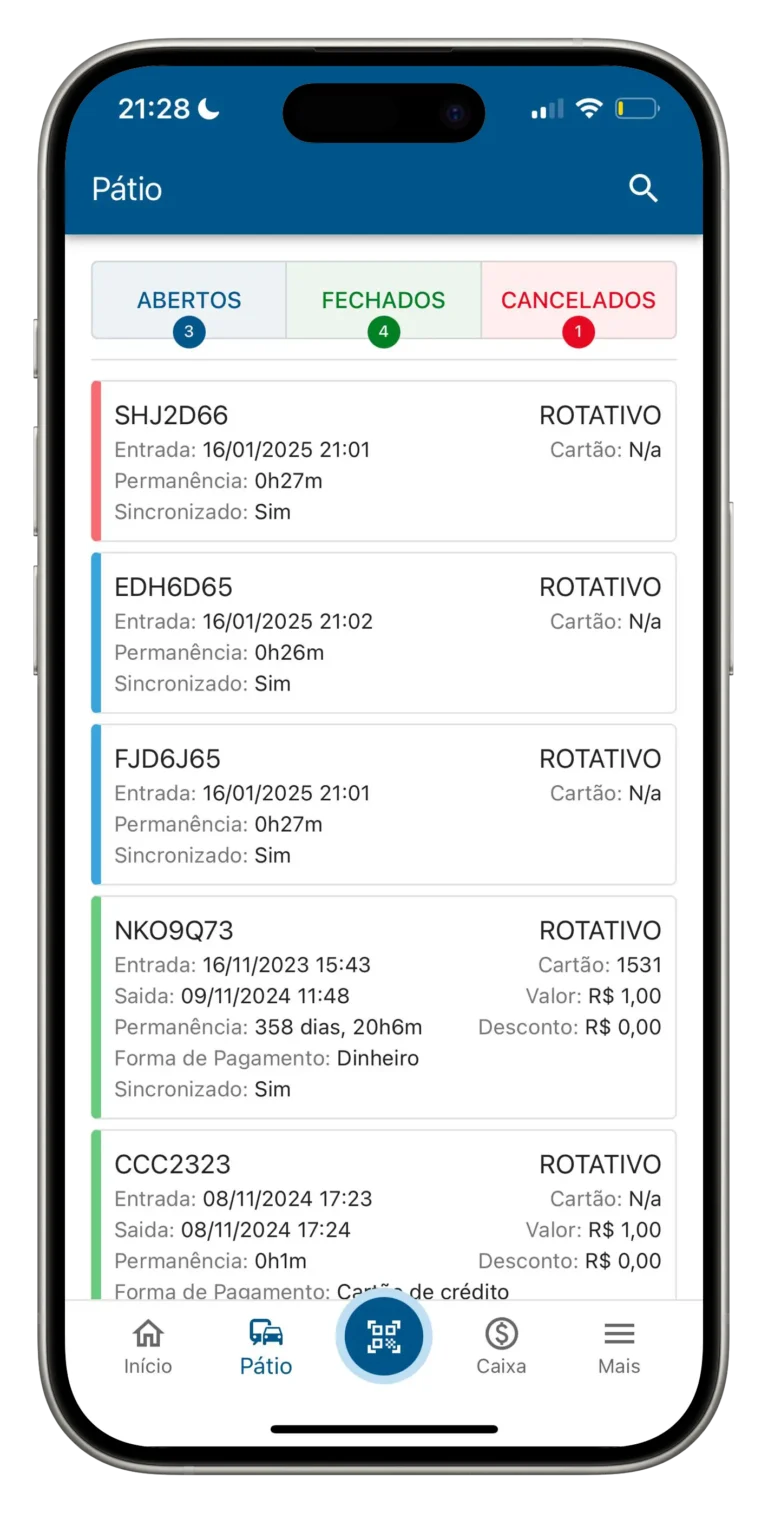Open the CCC2323 ticket card
The width and height of the screenshot is (768, 1513).
point(384,1215)
